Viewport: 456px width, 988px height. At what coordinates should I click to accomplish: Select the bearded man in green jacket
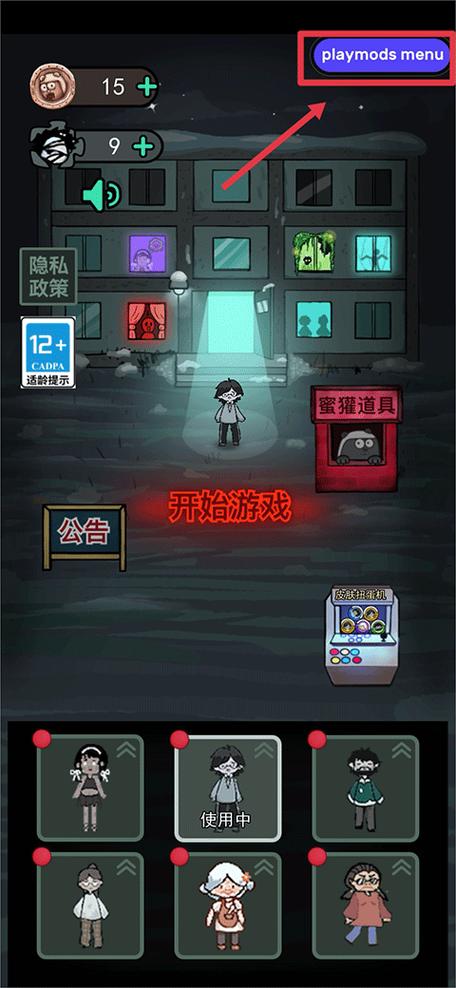click(x=365, y=788)
